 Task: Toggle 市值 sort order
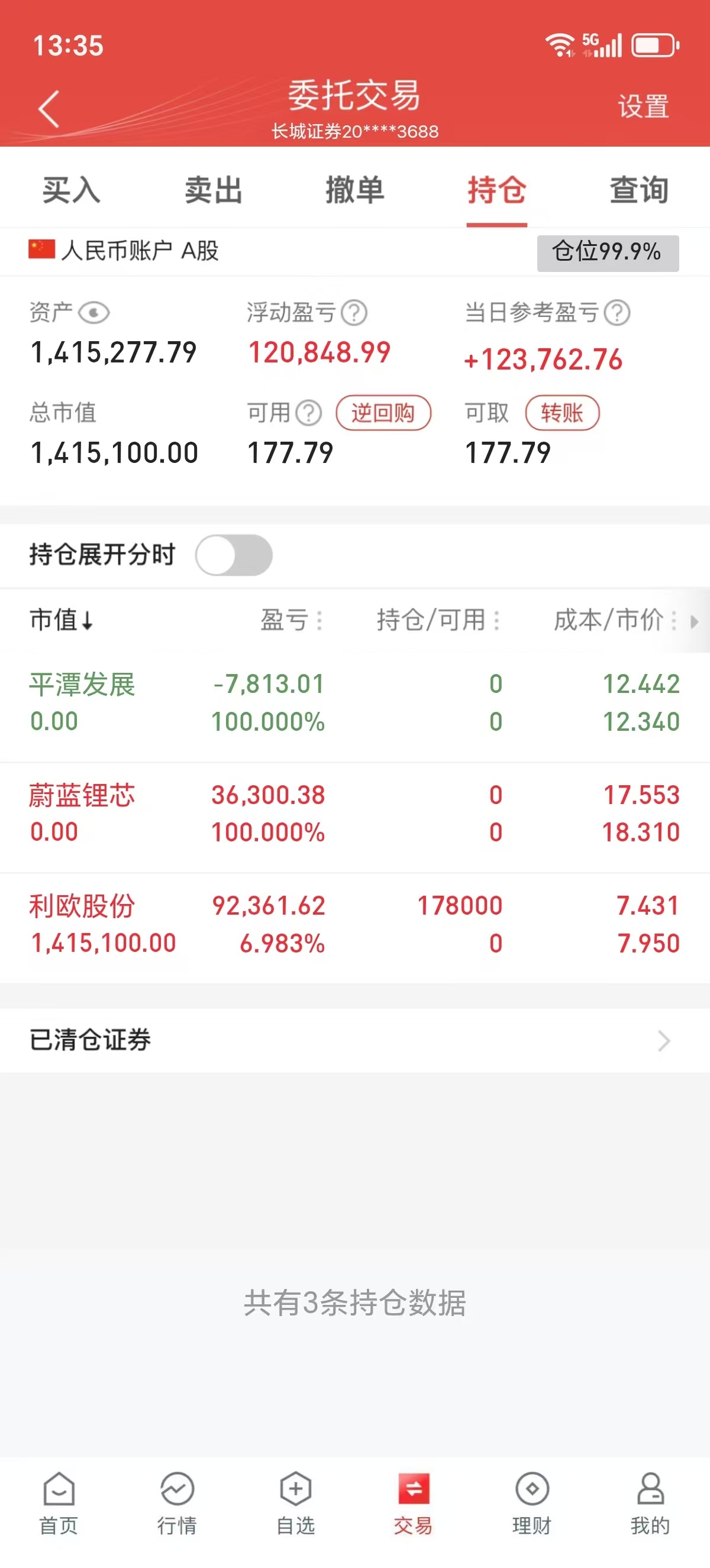point(61,621)
